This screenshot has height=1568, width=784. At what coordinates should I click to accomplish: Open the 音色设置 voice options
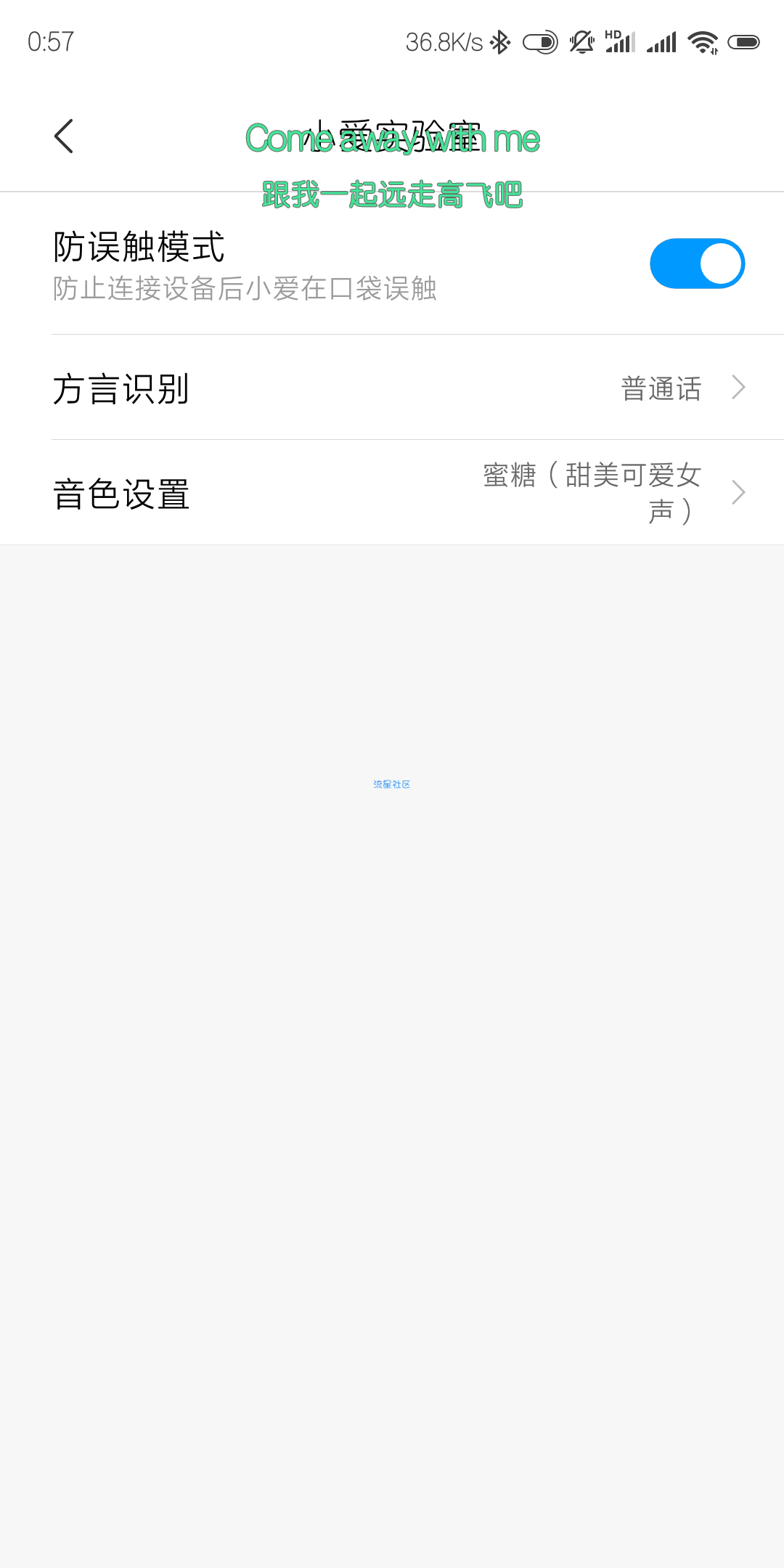point(392,493)
